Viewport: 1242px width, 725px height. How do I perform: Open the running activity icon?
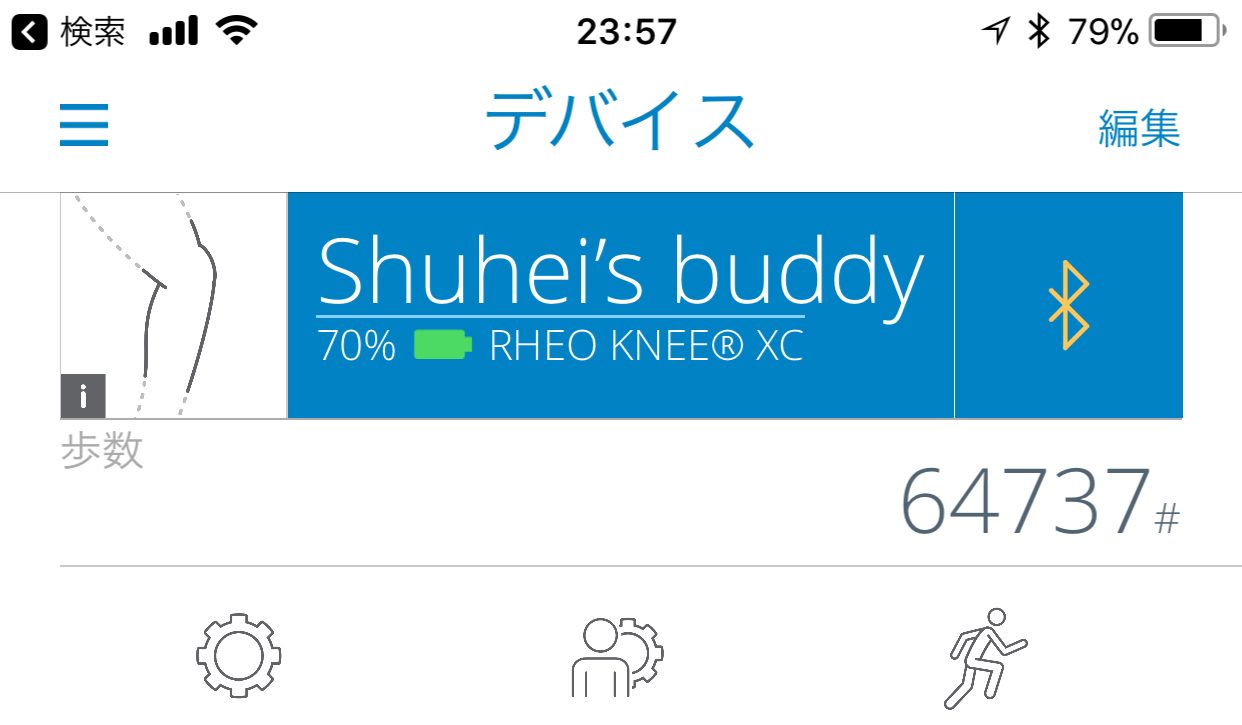point(984,656)
